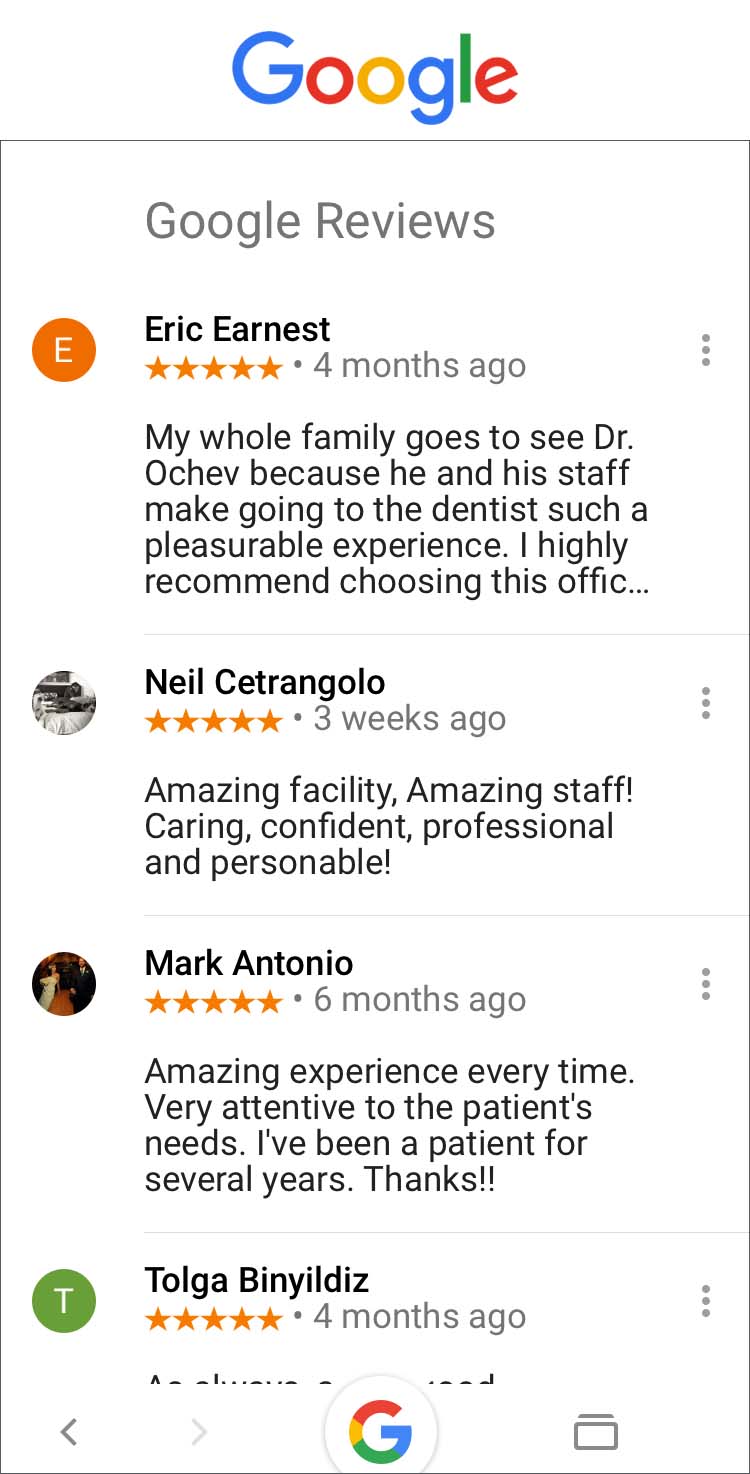Tap the forward navigation arrow
The height and width of the screenshot is (1474, 750).
pyautogui.click(x=198, y=1432)
